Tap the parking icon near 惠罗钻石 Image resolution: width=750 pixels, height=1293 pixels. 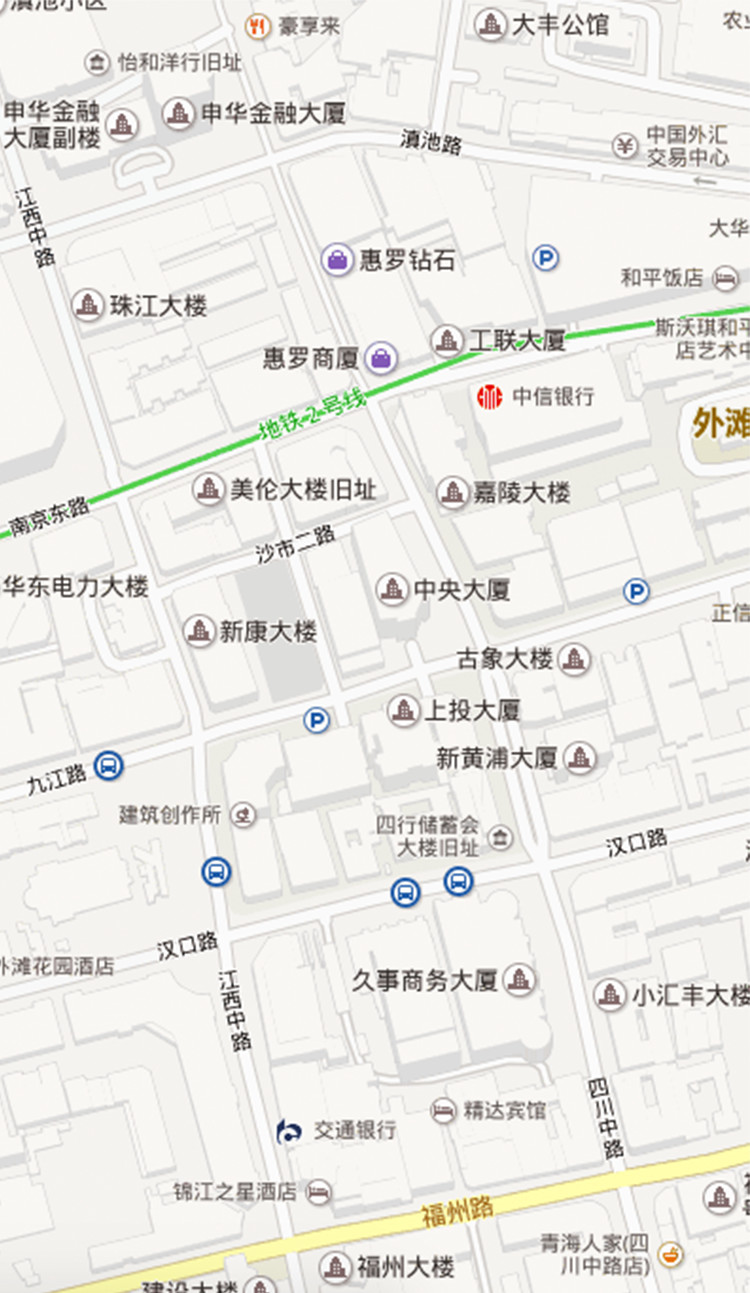pyautogui.click(x=545, y=259)
